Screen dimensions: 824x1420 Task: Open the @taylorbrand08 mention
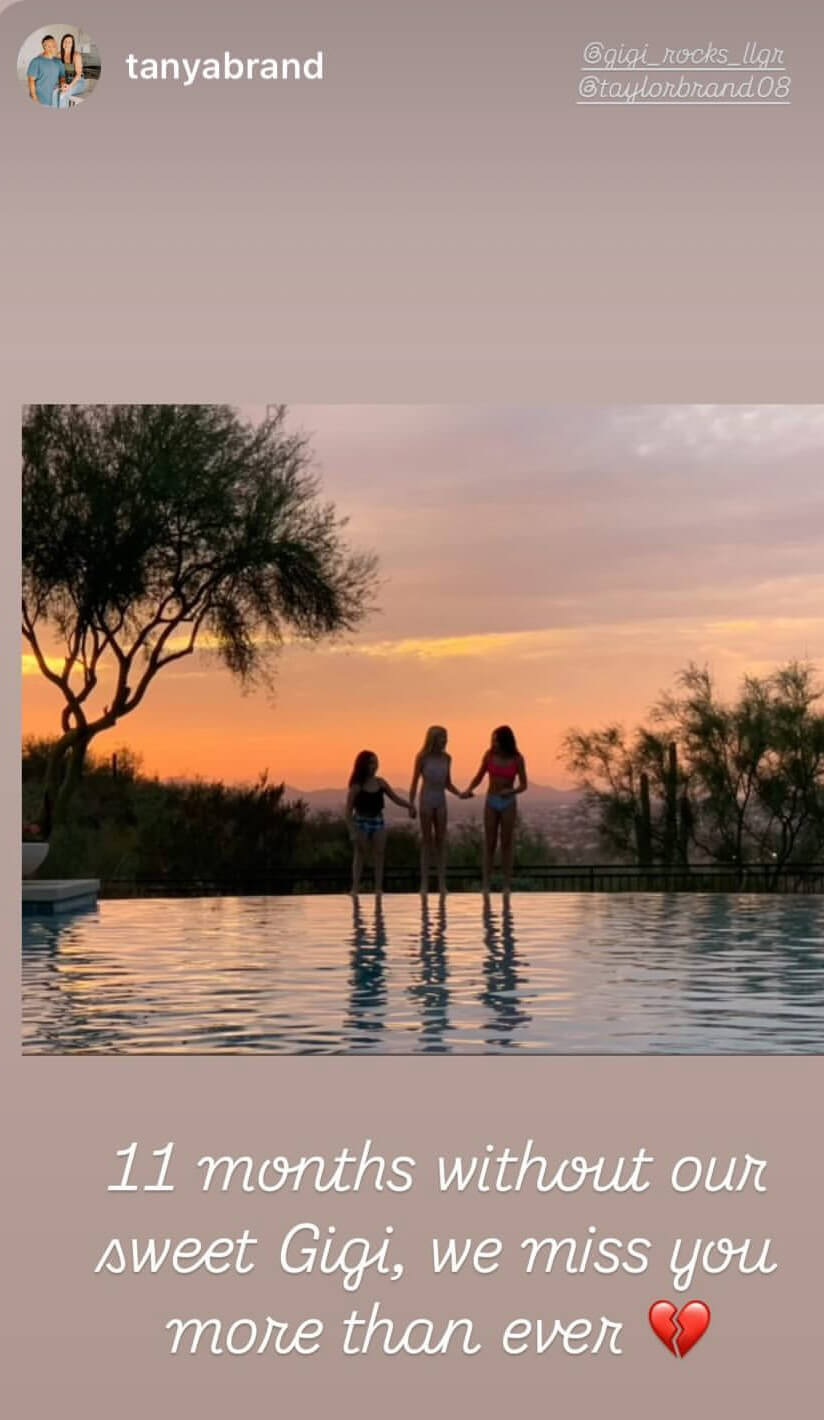click(x=683, y=89)
